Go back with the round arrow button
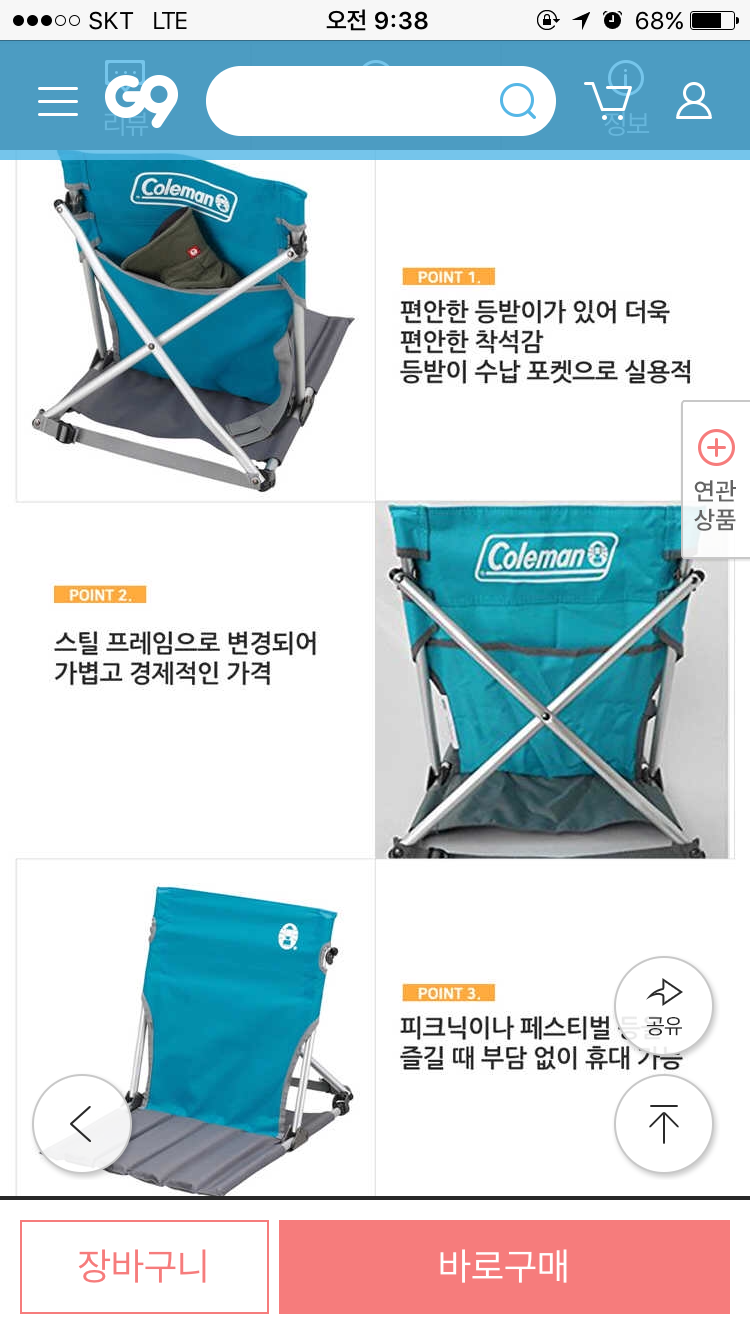 tap(82, 1124)
